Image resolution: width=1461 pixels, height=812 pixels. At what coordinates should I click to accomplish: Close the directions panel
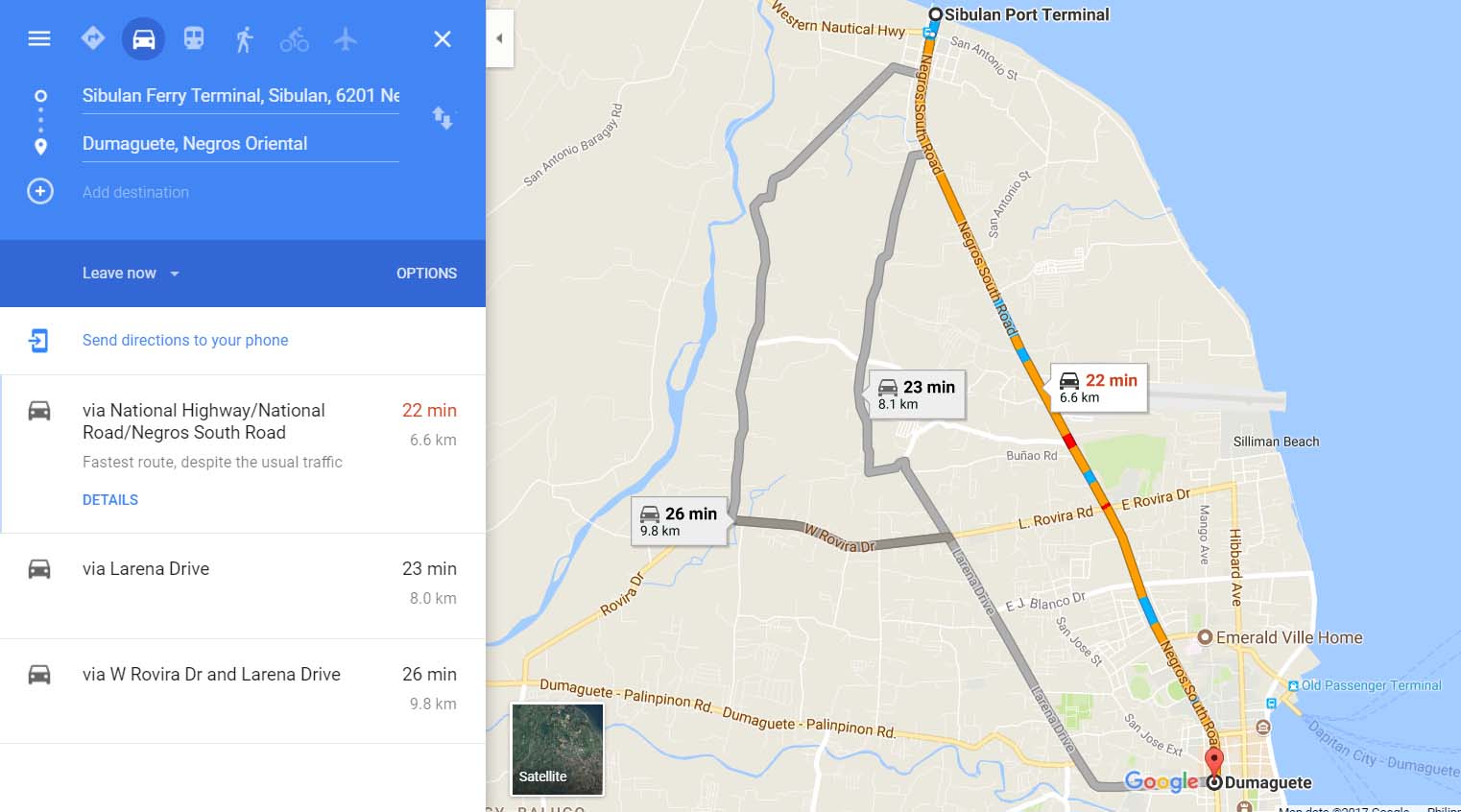point(442,39)
